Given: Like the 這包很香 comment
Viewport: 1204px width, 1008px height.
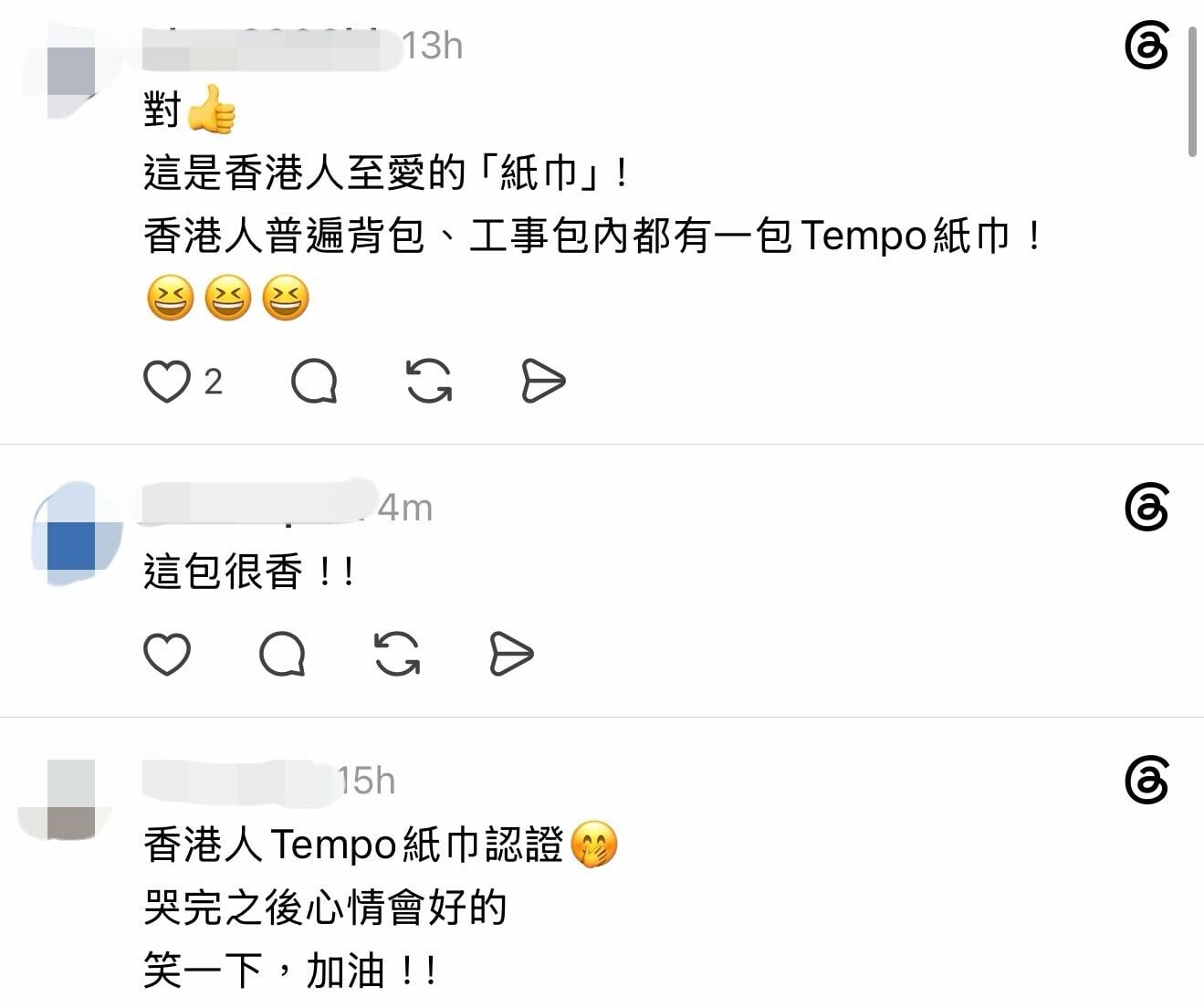Looking at the screenshot, I should 168,654.
